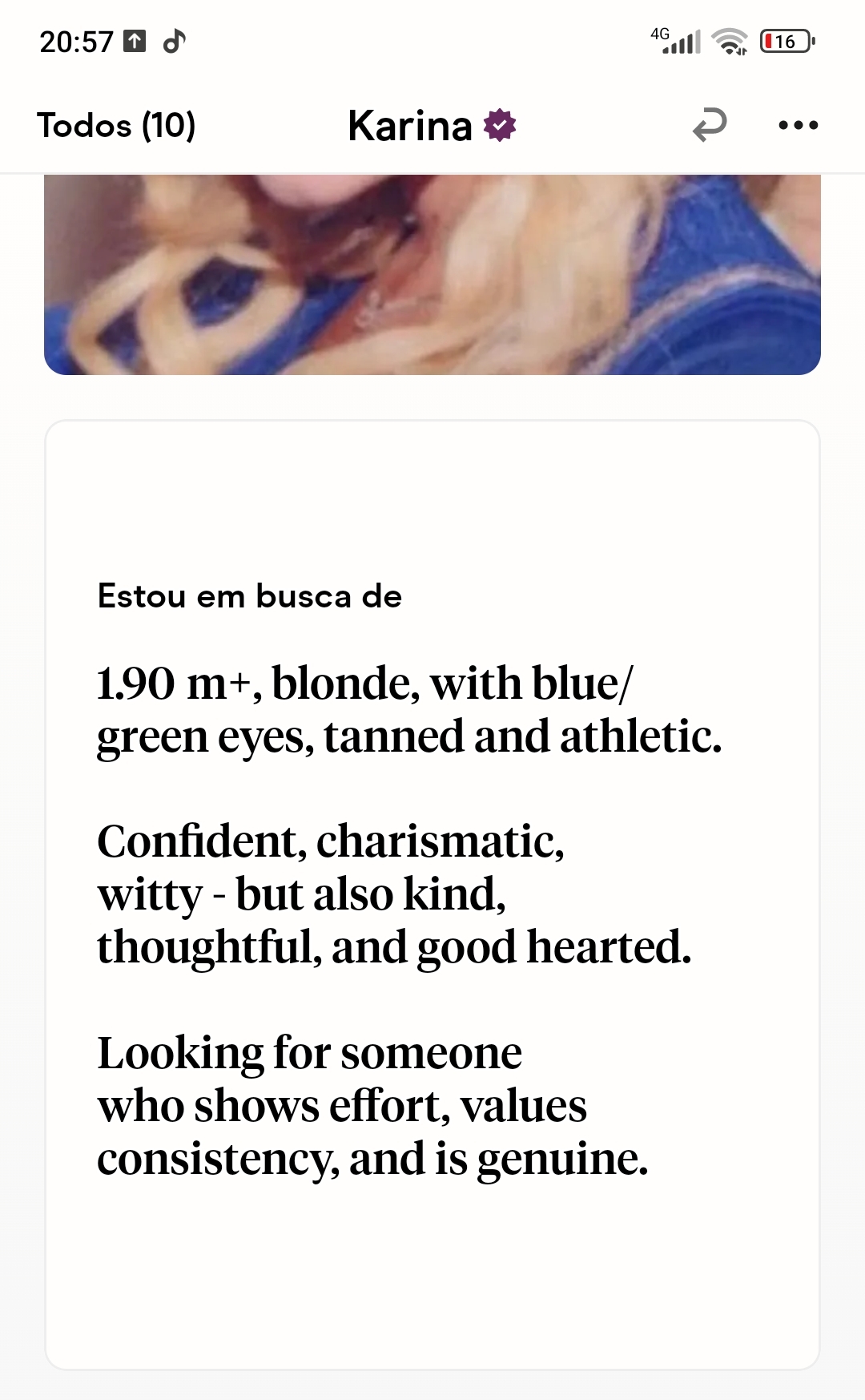The image size is (865, 1400).
Task: Open the three-dot overflow menu
Action: coord(799,125)
